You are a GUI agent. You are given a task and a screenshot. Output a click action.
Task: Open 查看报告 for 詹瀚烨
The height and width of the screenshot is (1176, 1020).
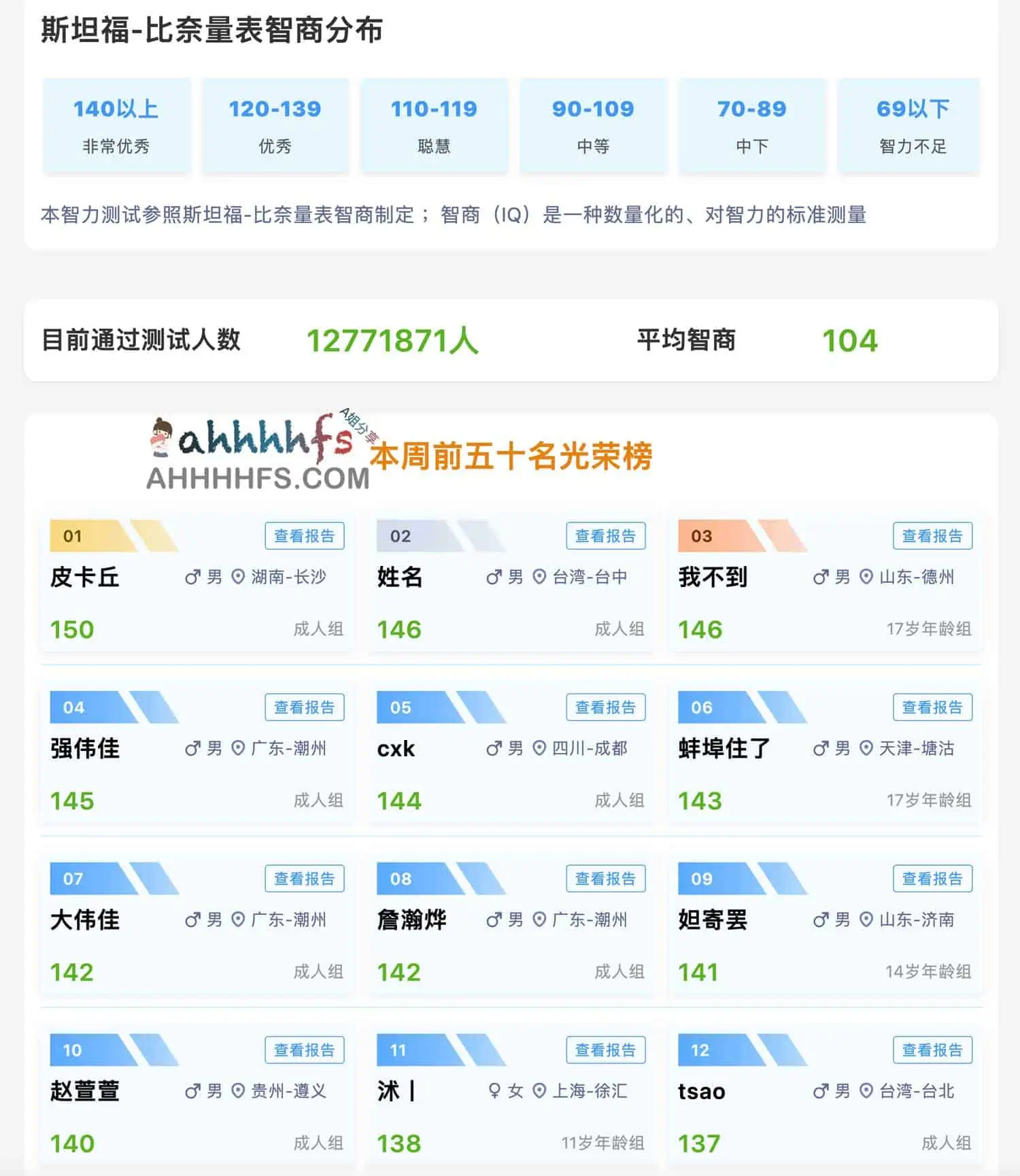point(605,878)
